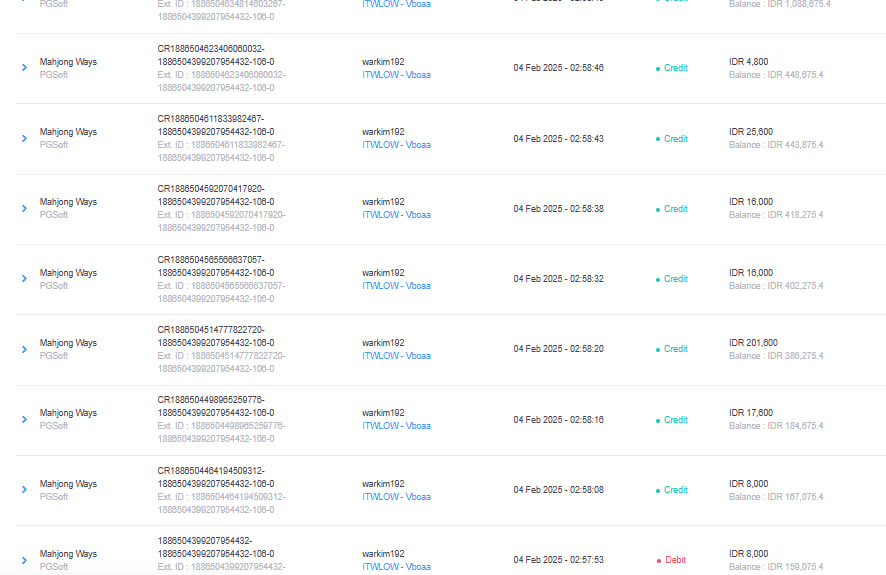Viewport: 886px width, 575px height.
Task: Open ITWLOW - Vboaa link in 02:58:46 row
Action: [x=396, y=75]
